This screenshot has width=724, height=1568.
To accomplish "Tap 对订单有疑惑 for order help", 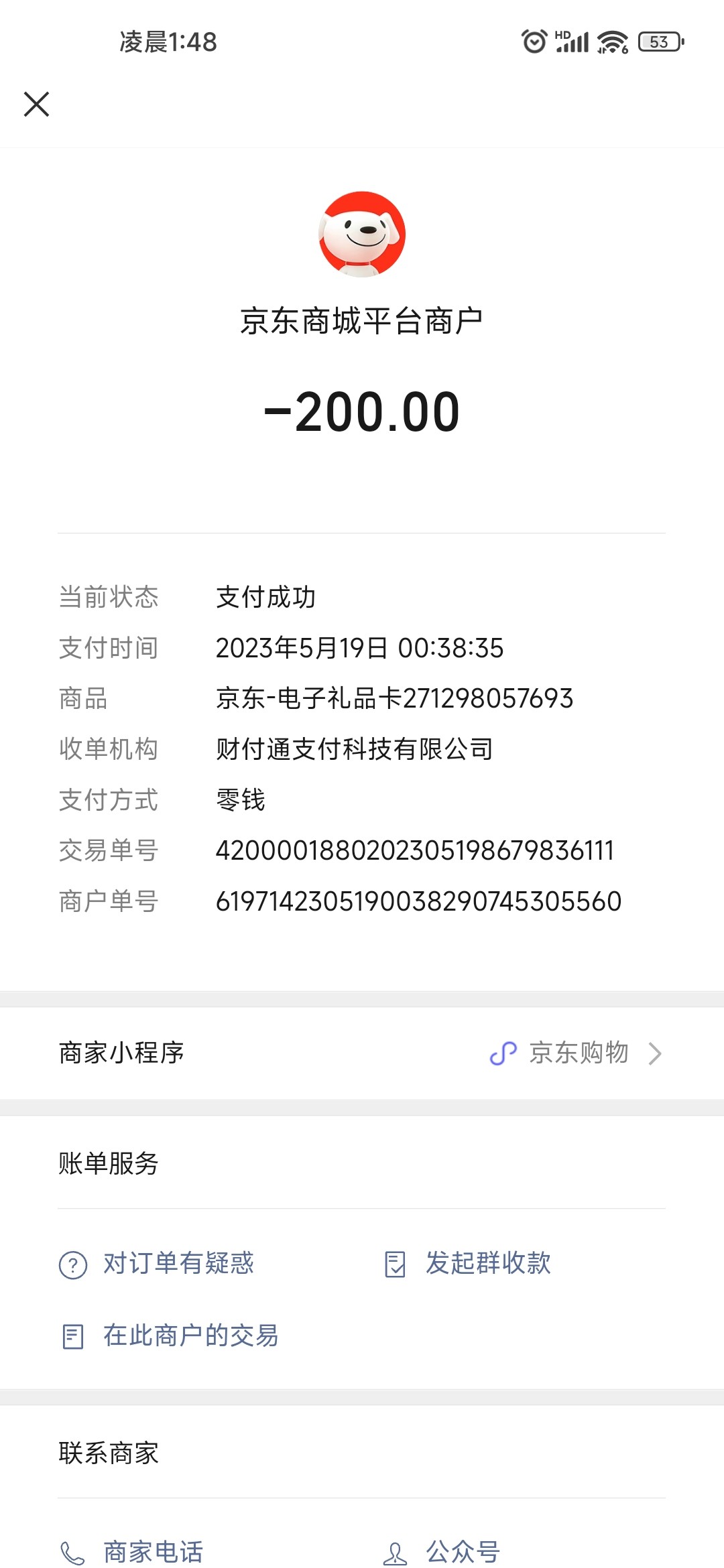I will [178, 1264].
